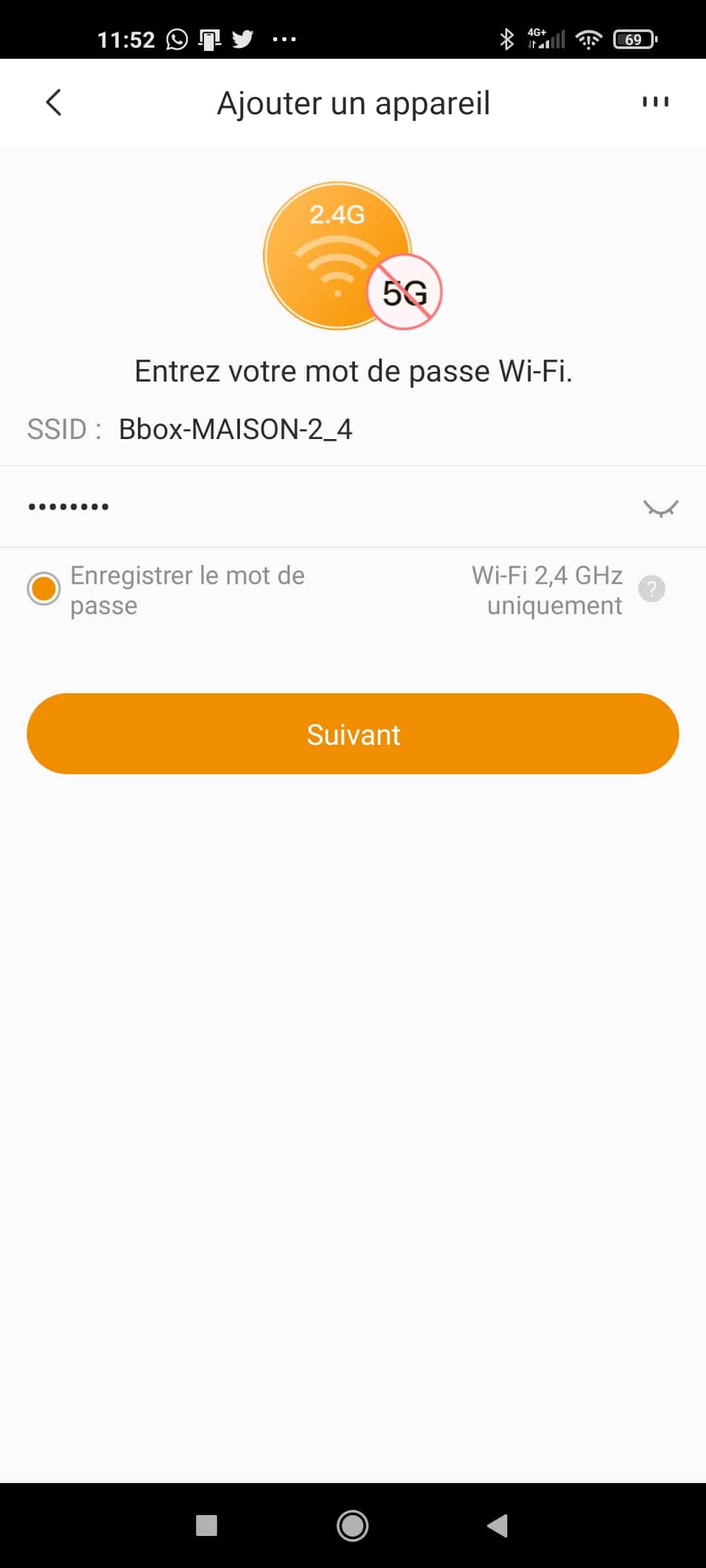
Task: Go to the home screen
Action: pyautogui.click(x=352, y=1526)
